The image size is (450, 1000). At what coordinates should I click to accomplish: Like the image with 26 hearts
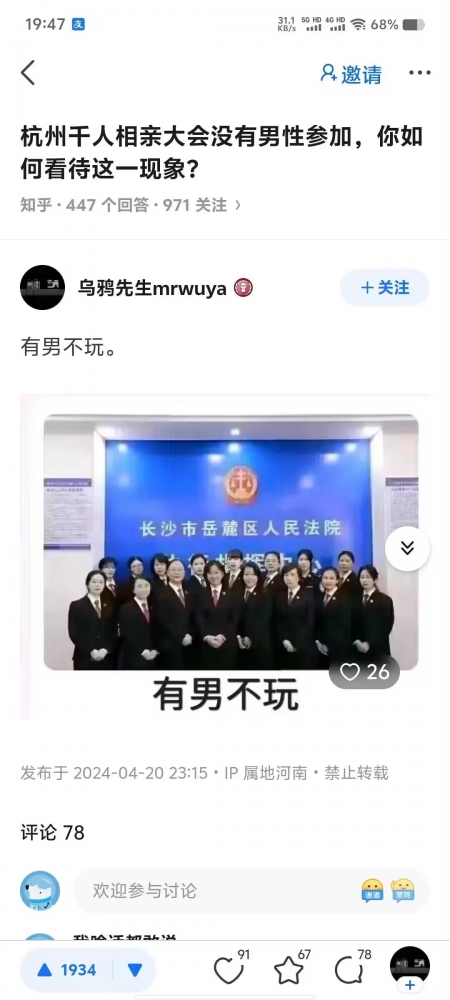point(365,672)
